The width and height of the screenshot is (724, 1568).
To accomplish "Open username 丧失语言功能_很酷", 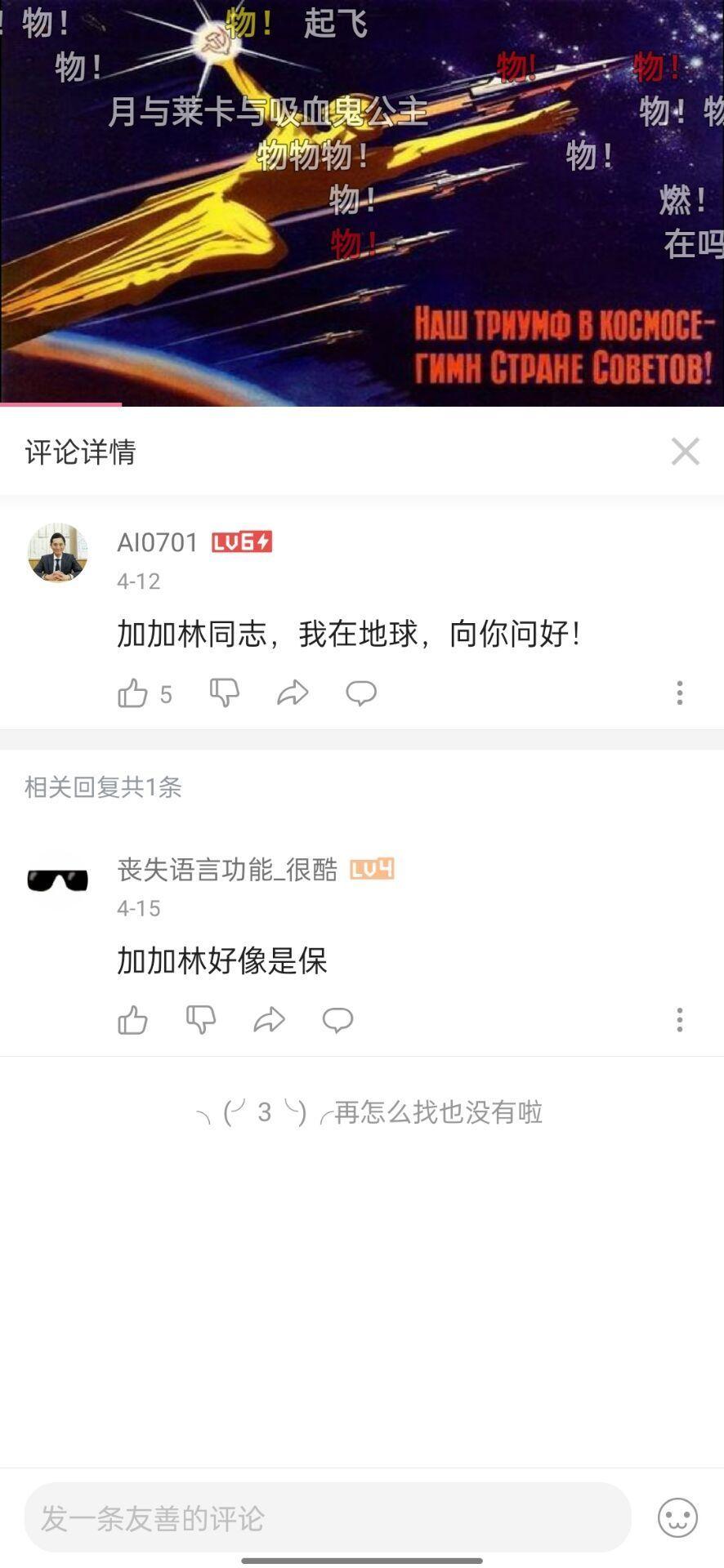I will tap(227, 870).
